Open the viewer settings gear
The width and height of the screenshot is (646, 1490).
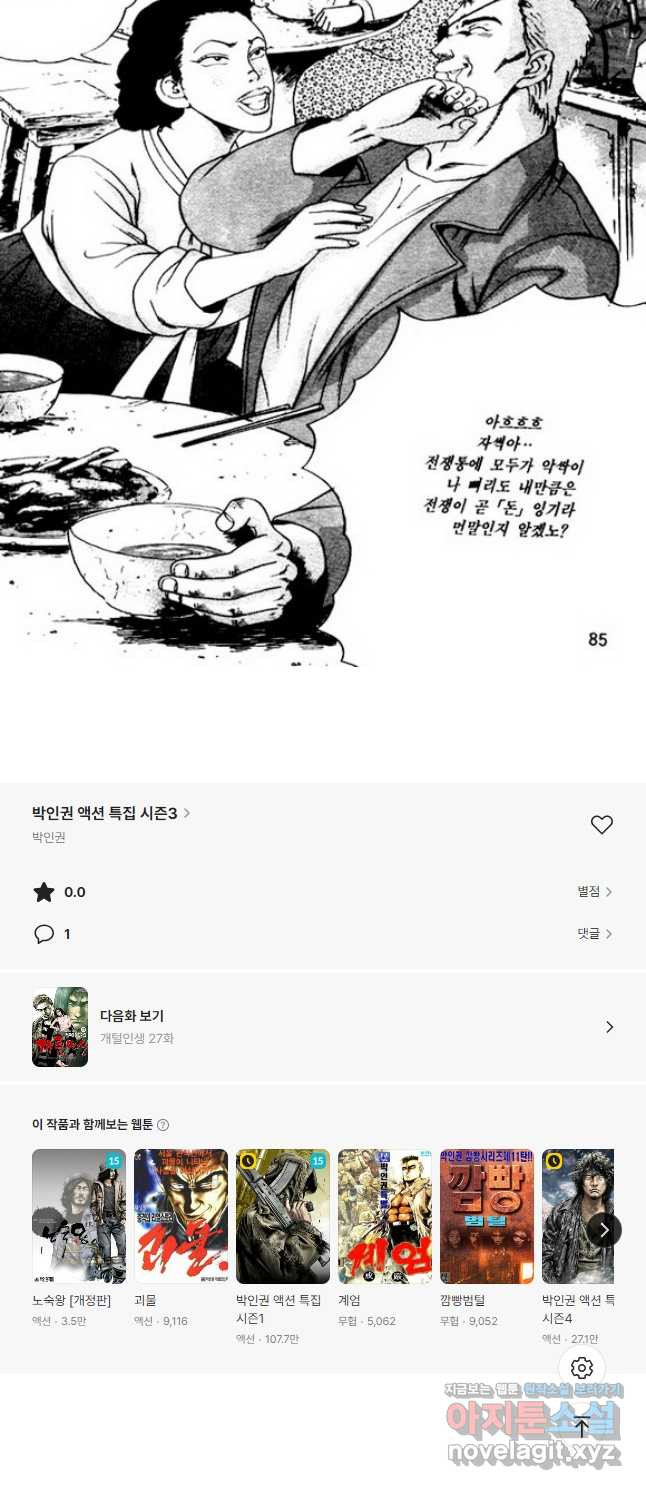582,1368
